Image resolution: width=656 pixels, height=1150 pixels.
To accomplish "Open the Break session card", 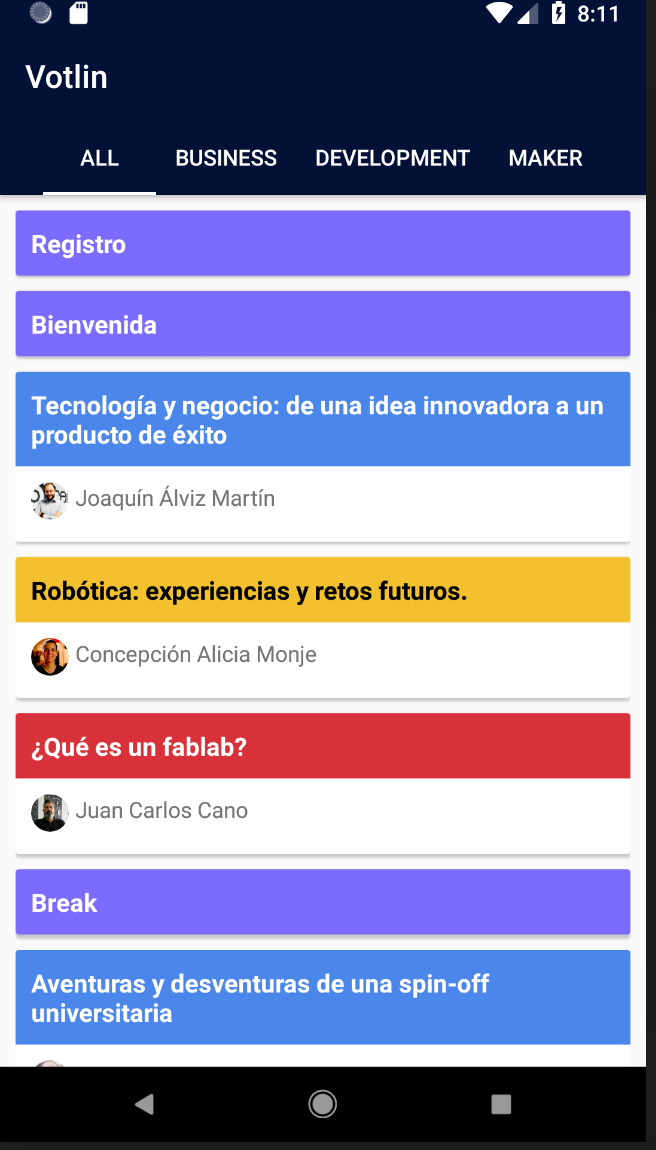I will pos(323,902).
